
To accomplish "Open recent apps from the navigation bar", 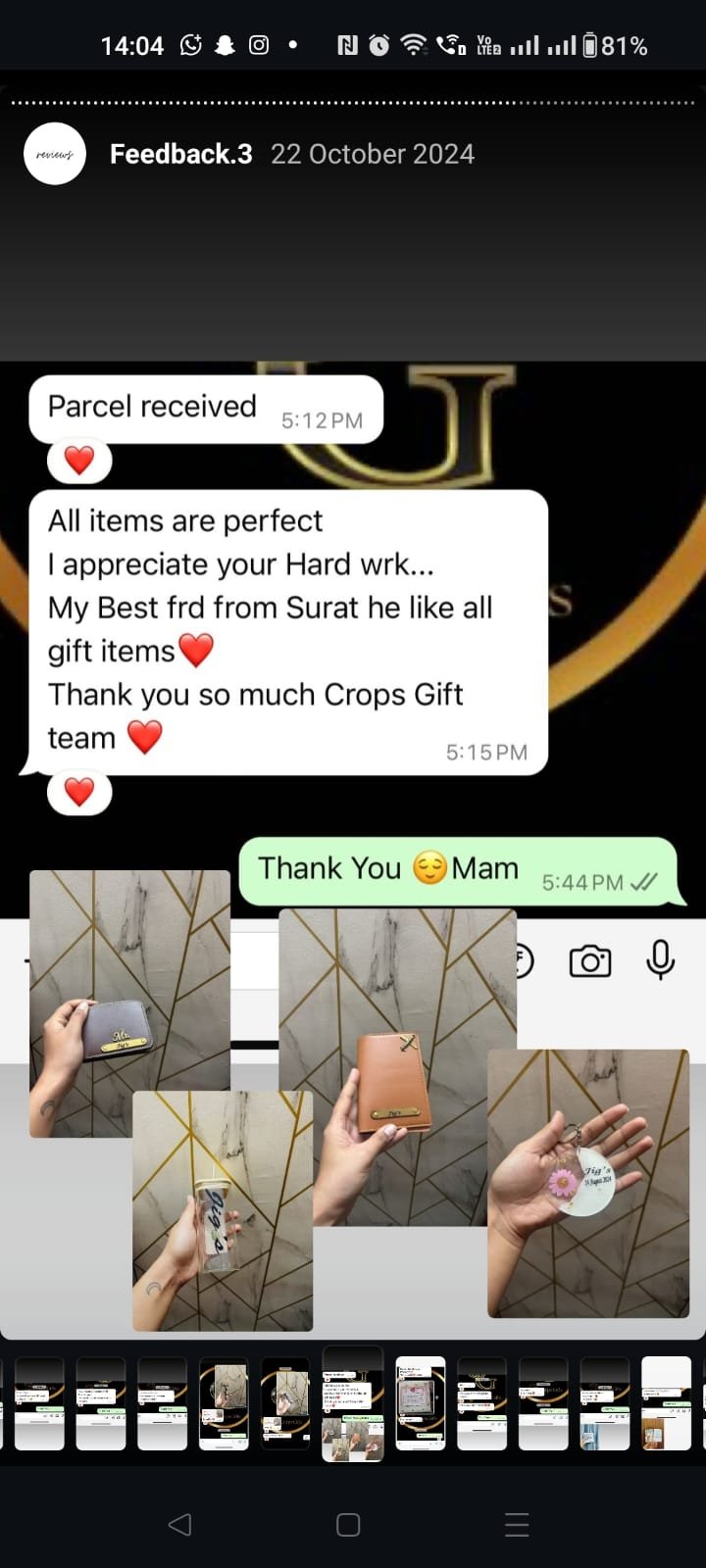I will click(x=517, y=1524).
